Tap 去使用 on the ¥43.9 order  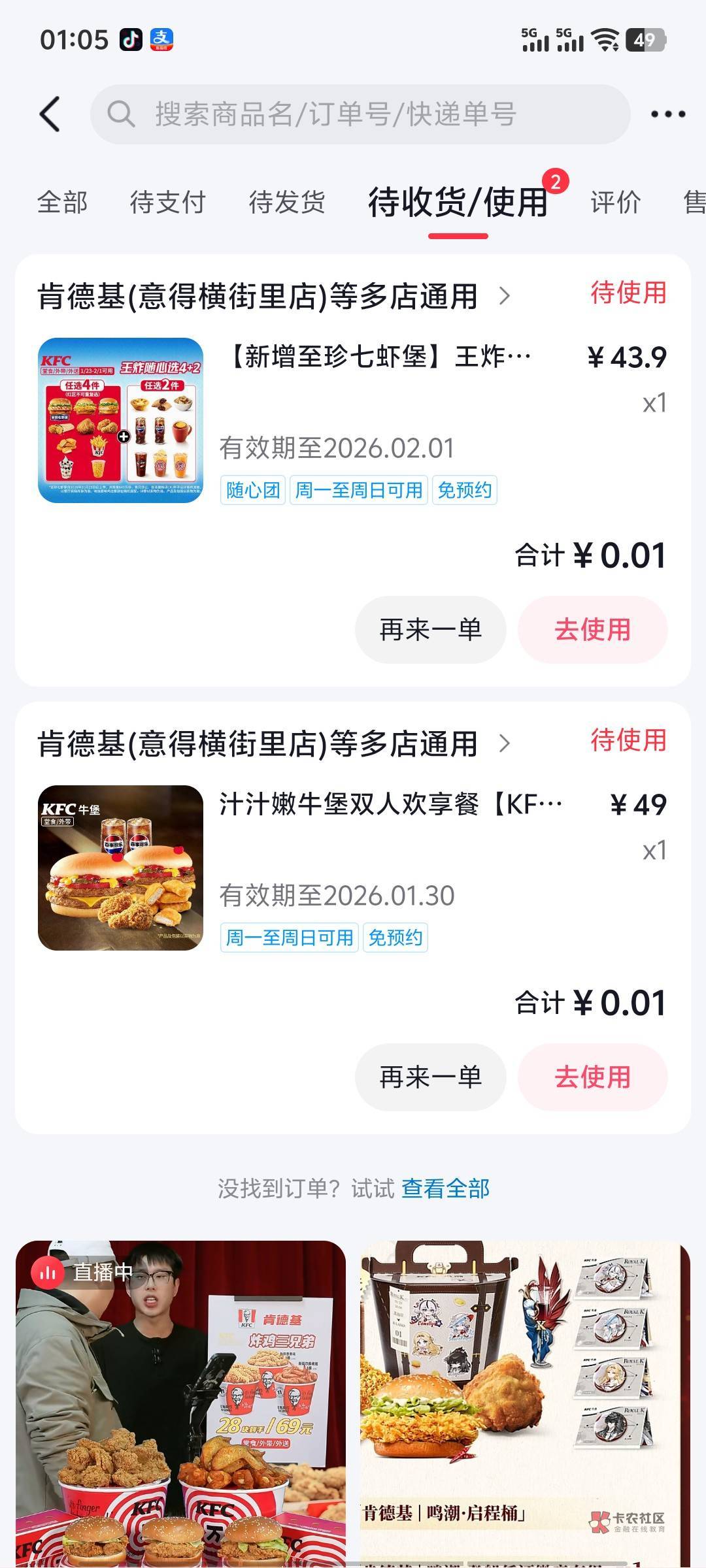592,630
